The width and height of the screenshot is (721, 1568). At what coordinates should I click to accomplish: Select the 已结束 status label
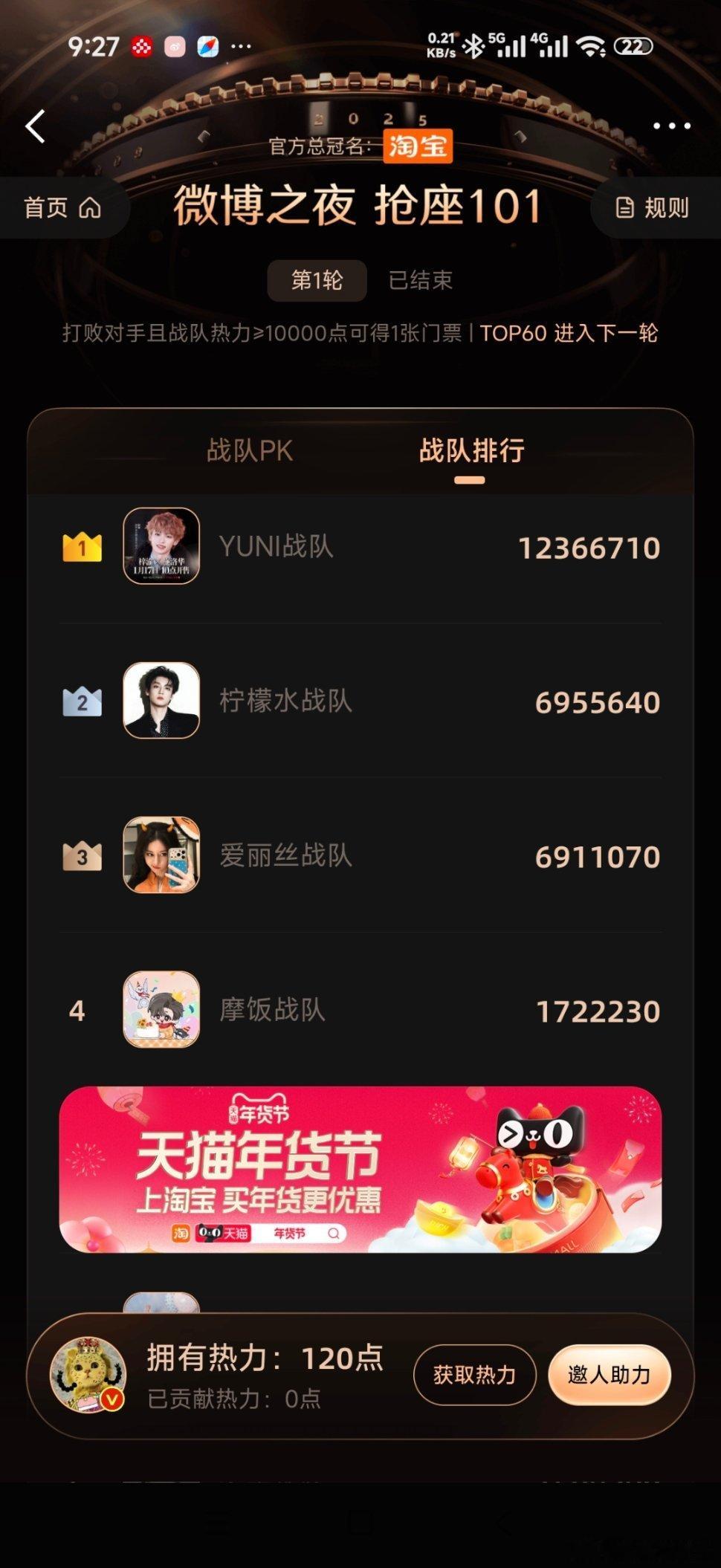(422, 280)
